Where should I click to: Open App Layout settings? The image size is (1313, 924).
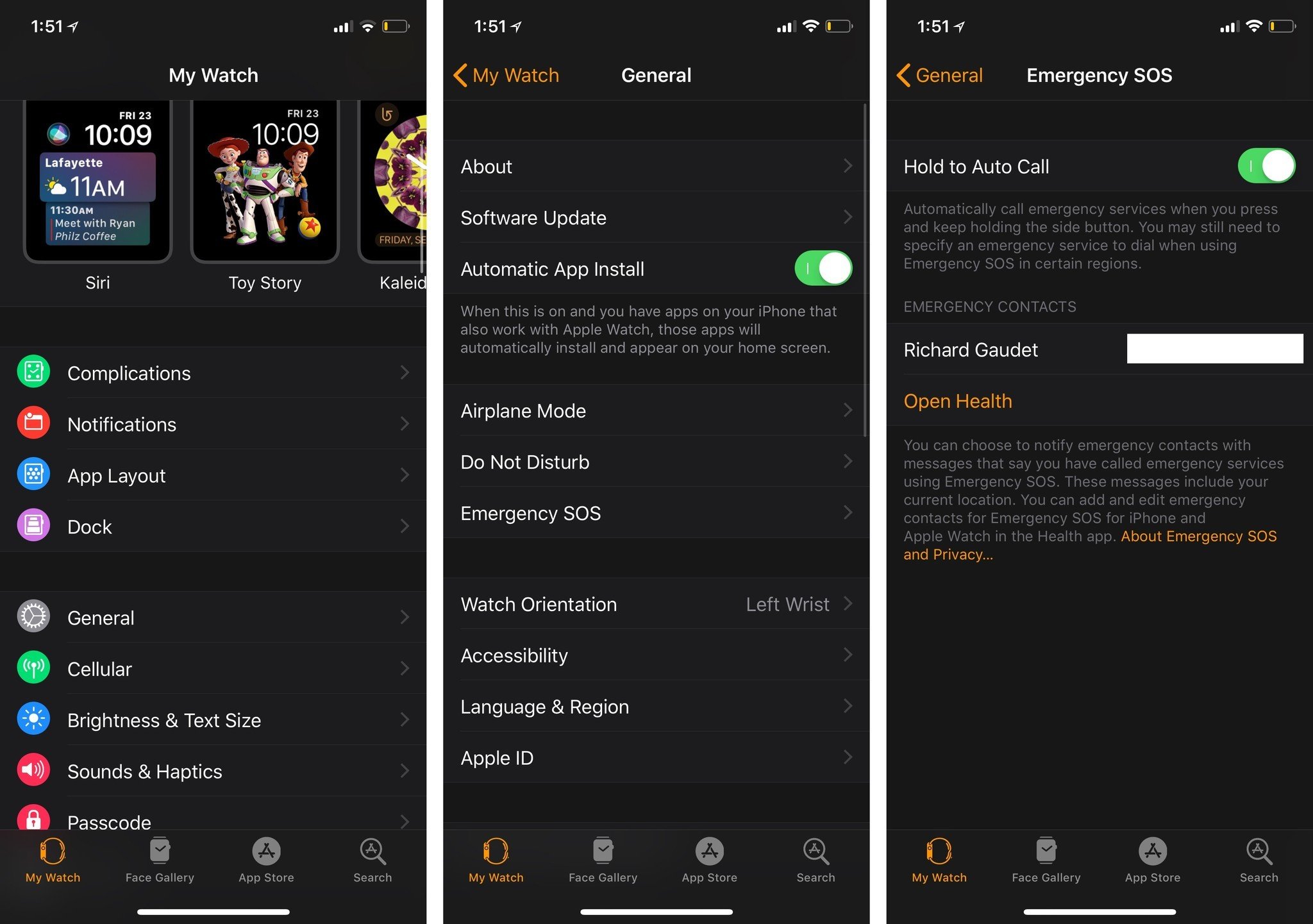[x=213, y=475]
